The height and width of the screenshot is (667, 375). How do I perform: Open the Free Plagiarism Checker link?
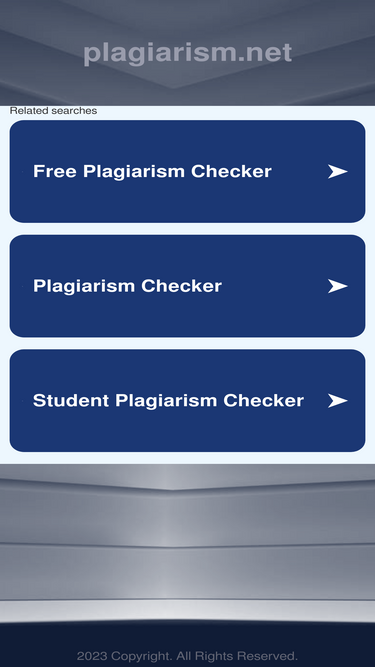pos(187,171)
